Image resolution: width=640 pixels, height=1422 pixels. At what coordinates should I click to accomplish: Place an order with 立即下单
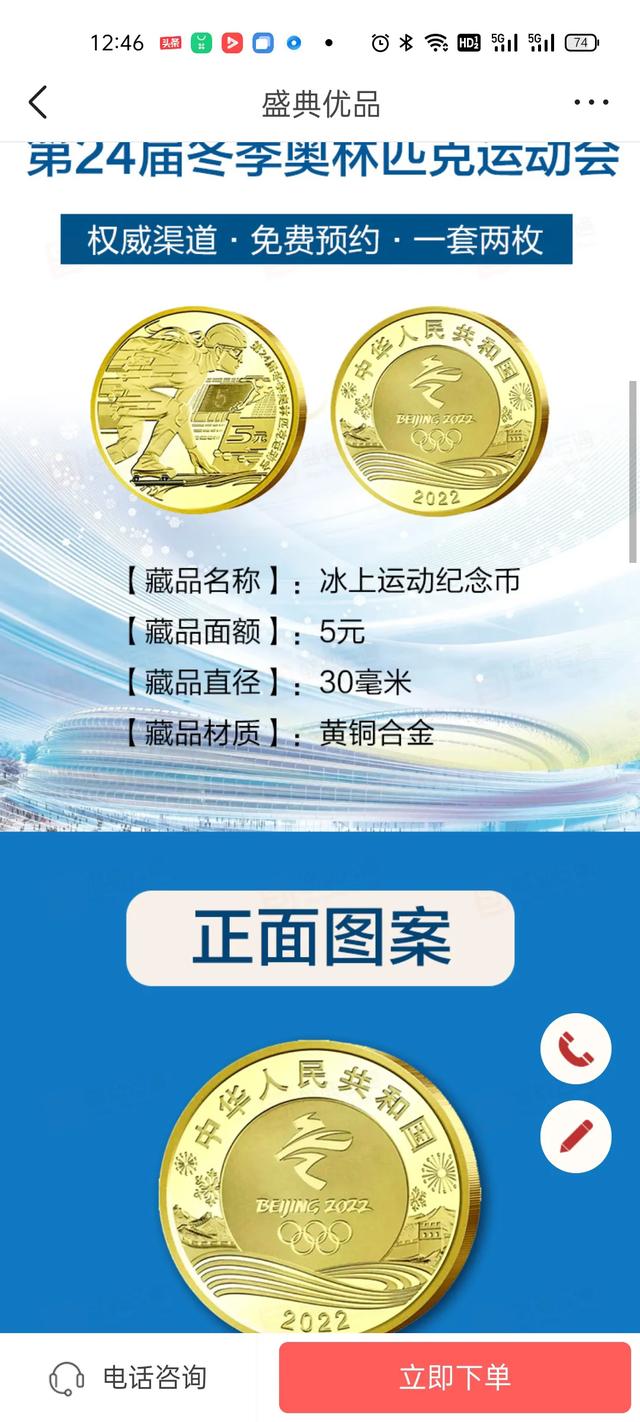[x=455, y=1377]
